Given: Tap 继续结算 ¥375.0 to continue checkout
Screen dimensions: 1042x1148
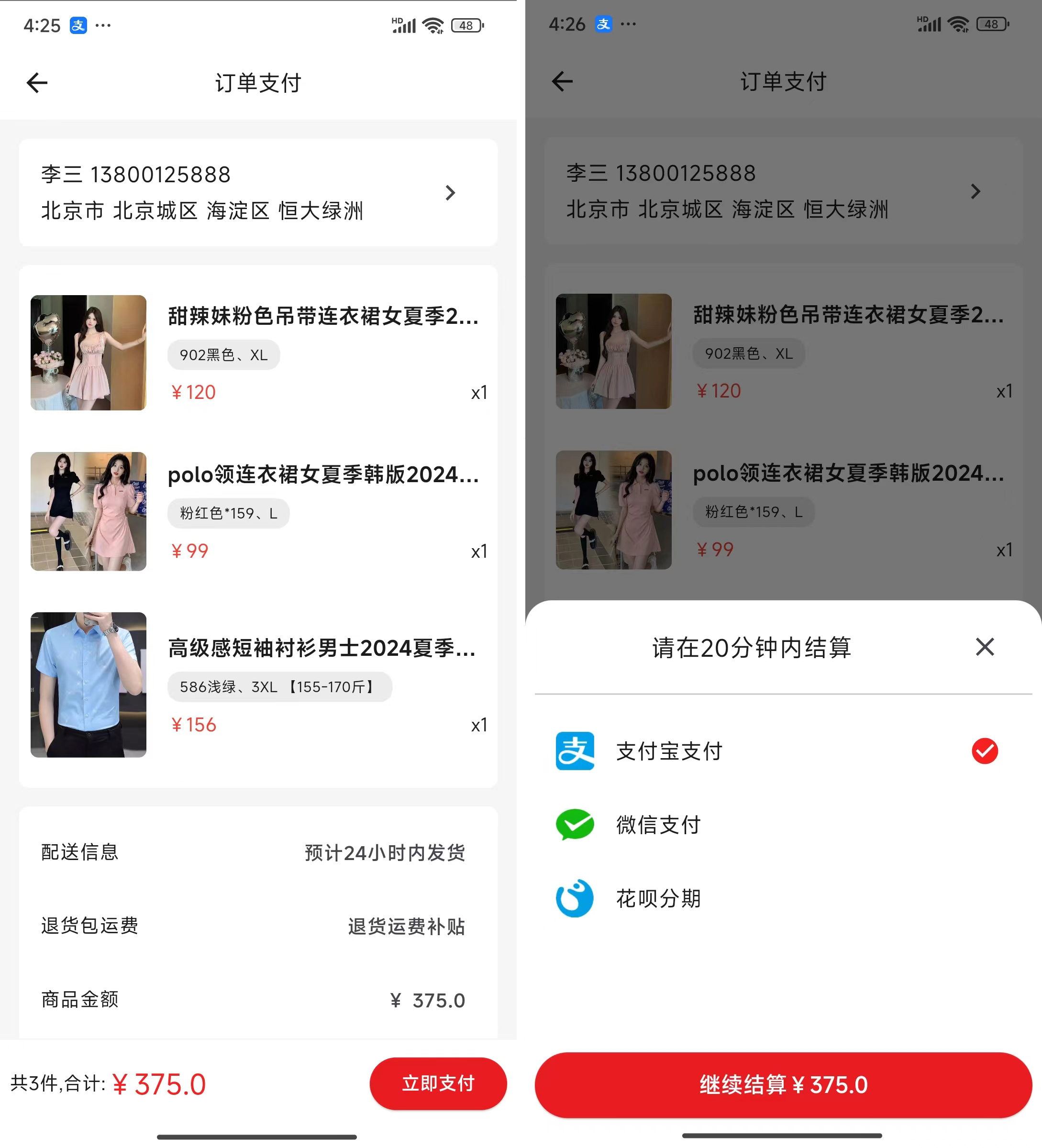Looking at the screenshot, I should tap(783, 1085).
